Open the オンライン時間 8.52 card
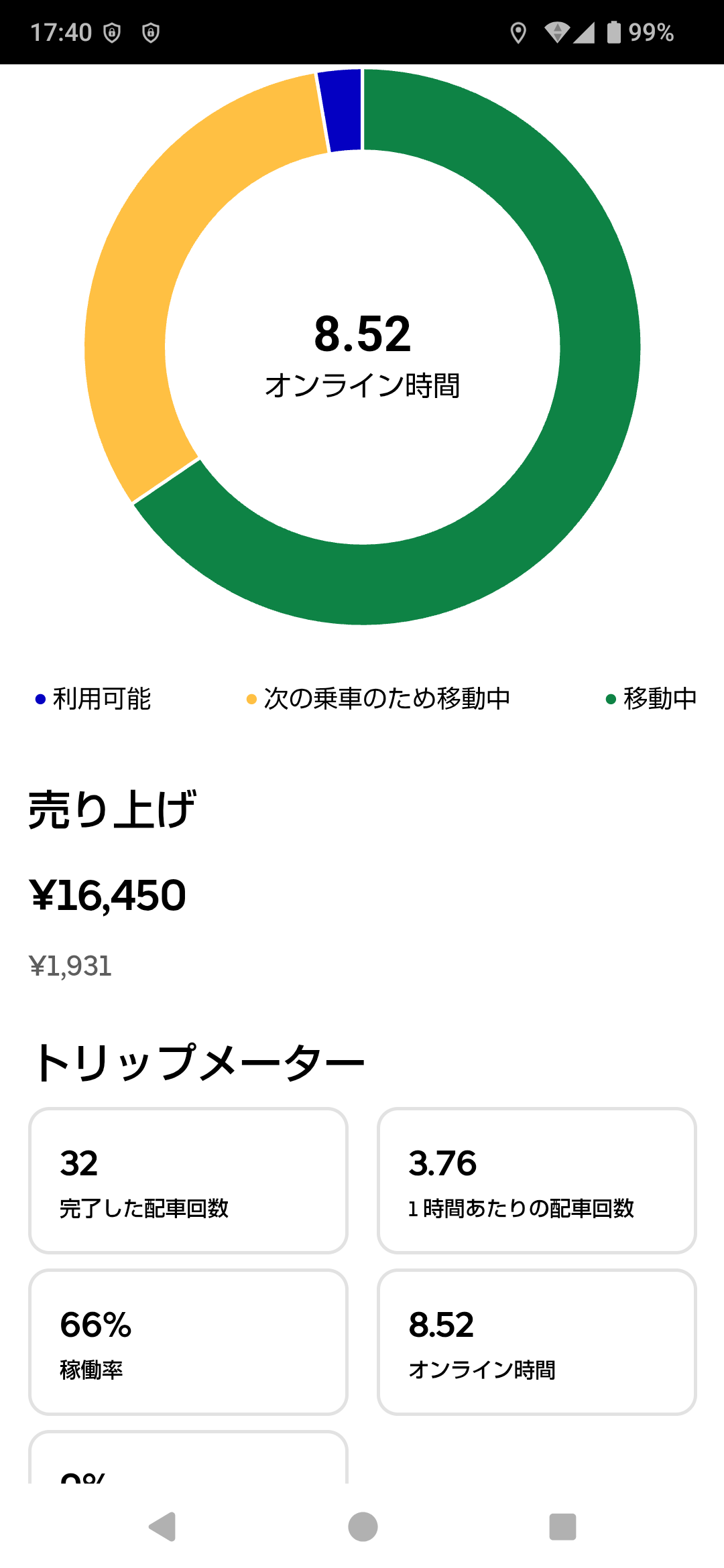This screenshot has height=1568, width=724. click(x=536, y=1342)
